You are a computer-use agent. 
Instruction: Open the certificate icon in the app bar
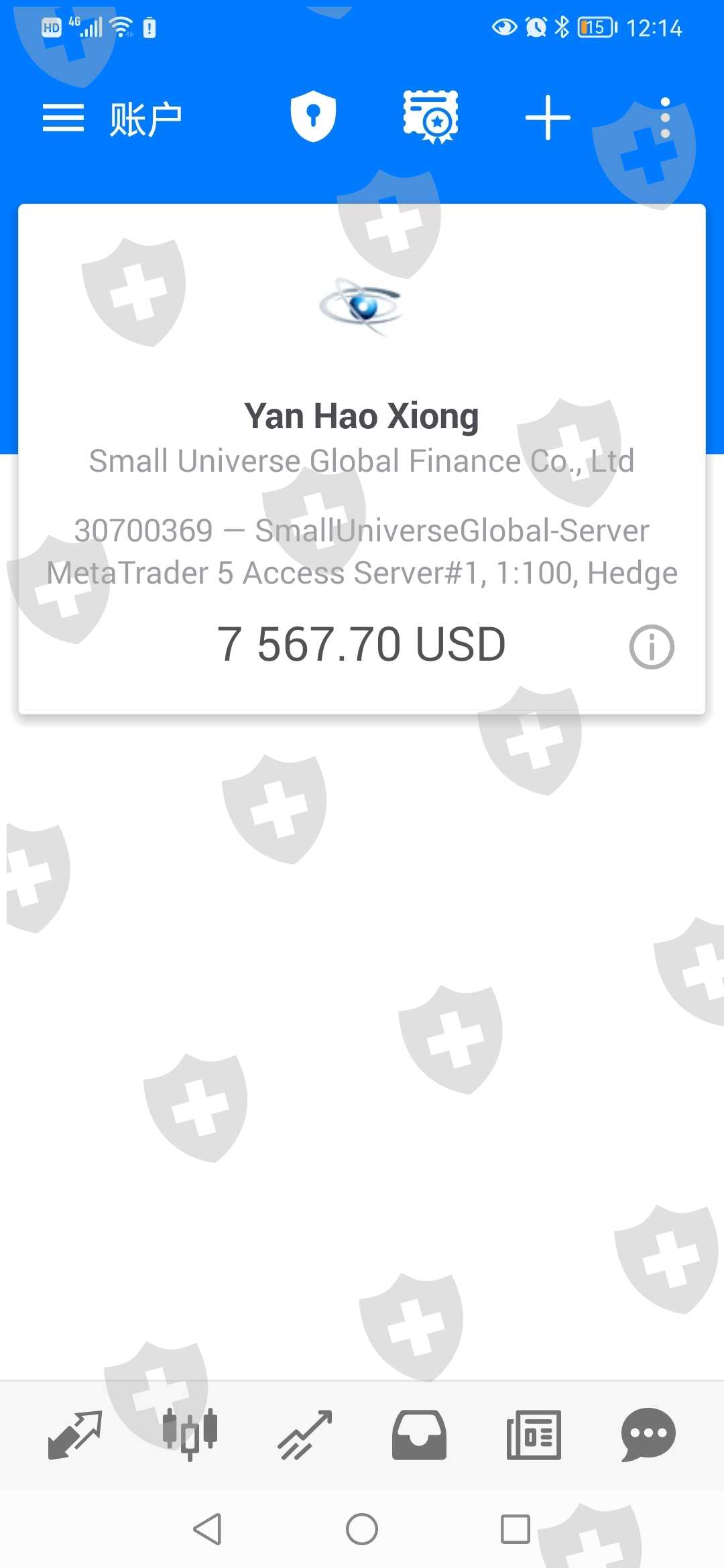pyautogui.click(x=430, y=117)
